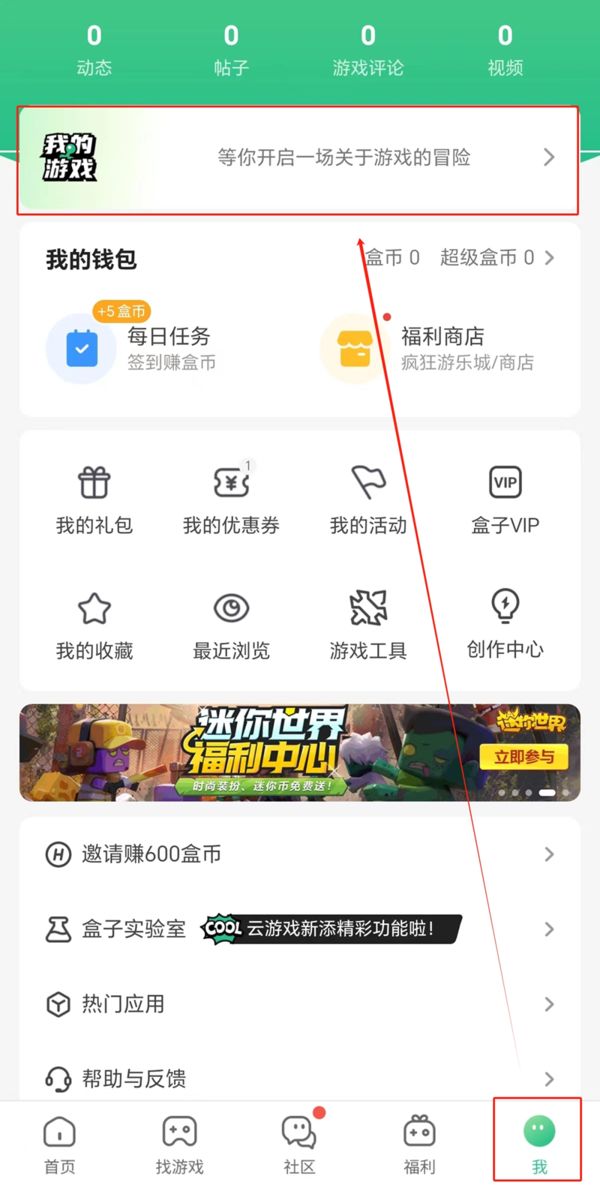Image resolution: width=600 pixels, height=1185 pixels.
Task: View 我的优惠券 coupons
Action: pyautogui.click(x=231, y=500)
